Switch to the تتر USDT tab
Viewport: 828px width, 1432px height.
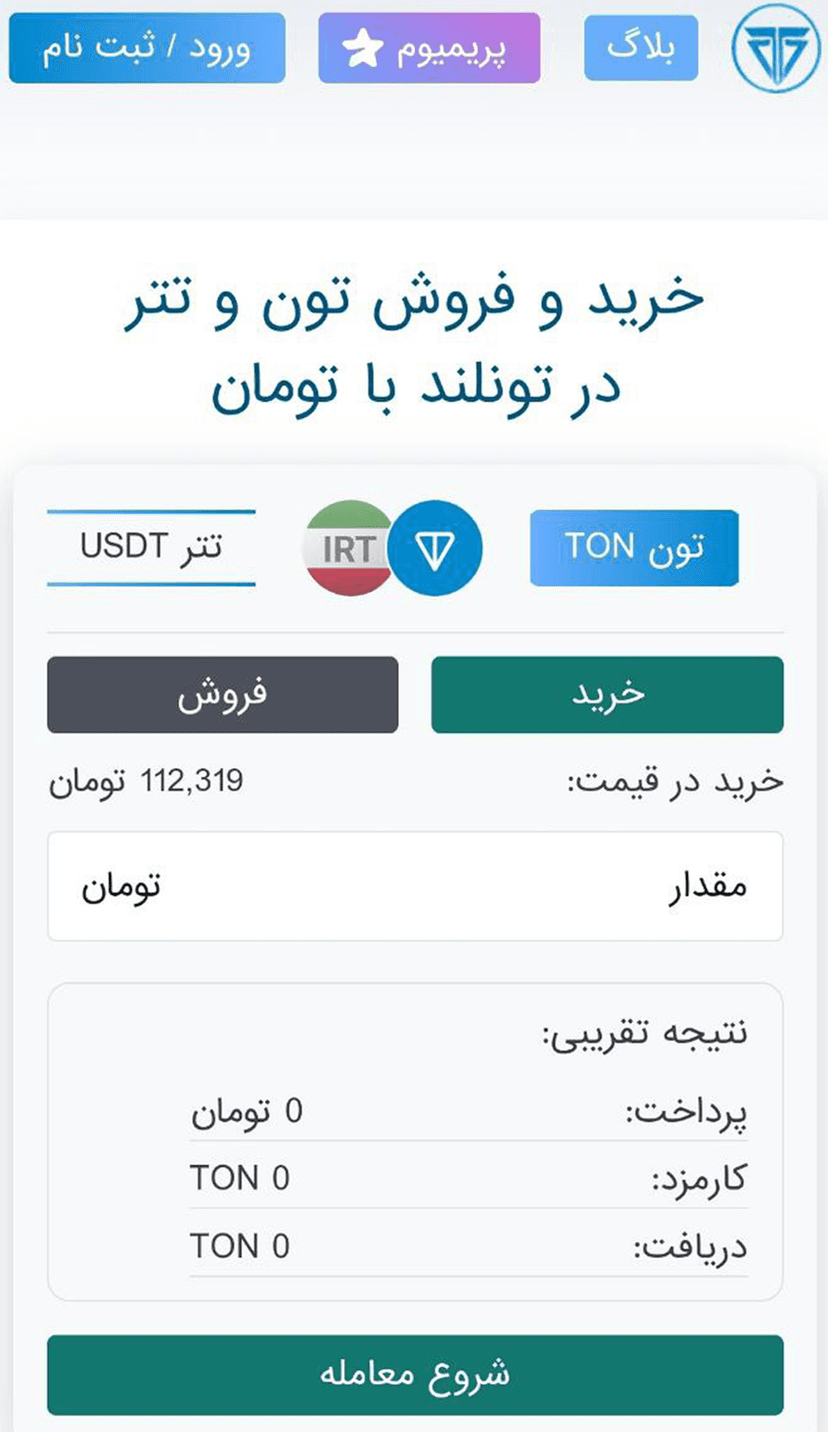[151, 547]
